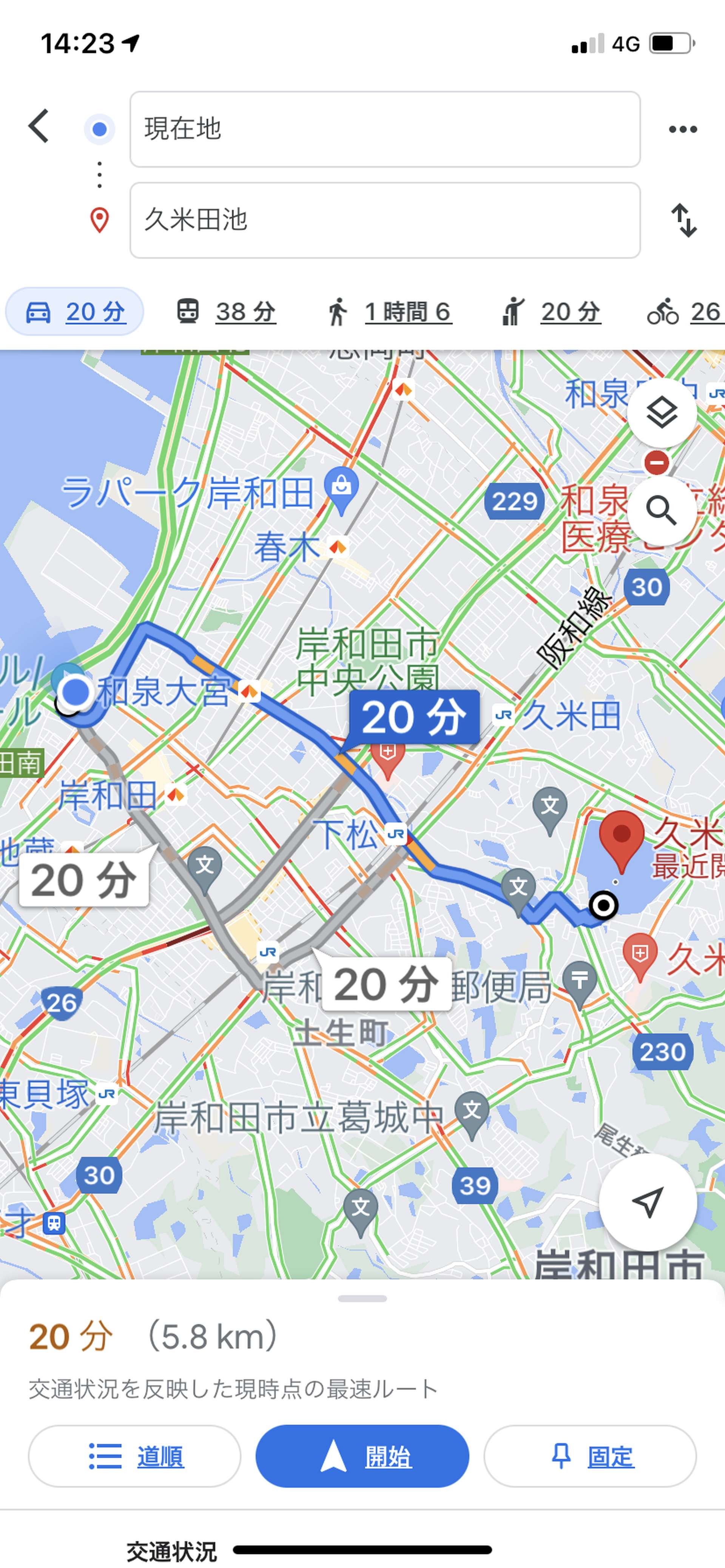This screenshot has height=1568, width=725.
Task: Open the map layers button
Action: click(662, 413)
